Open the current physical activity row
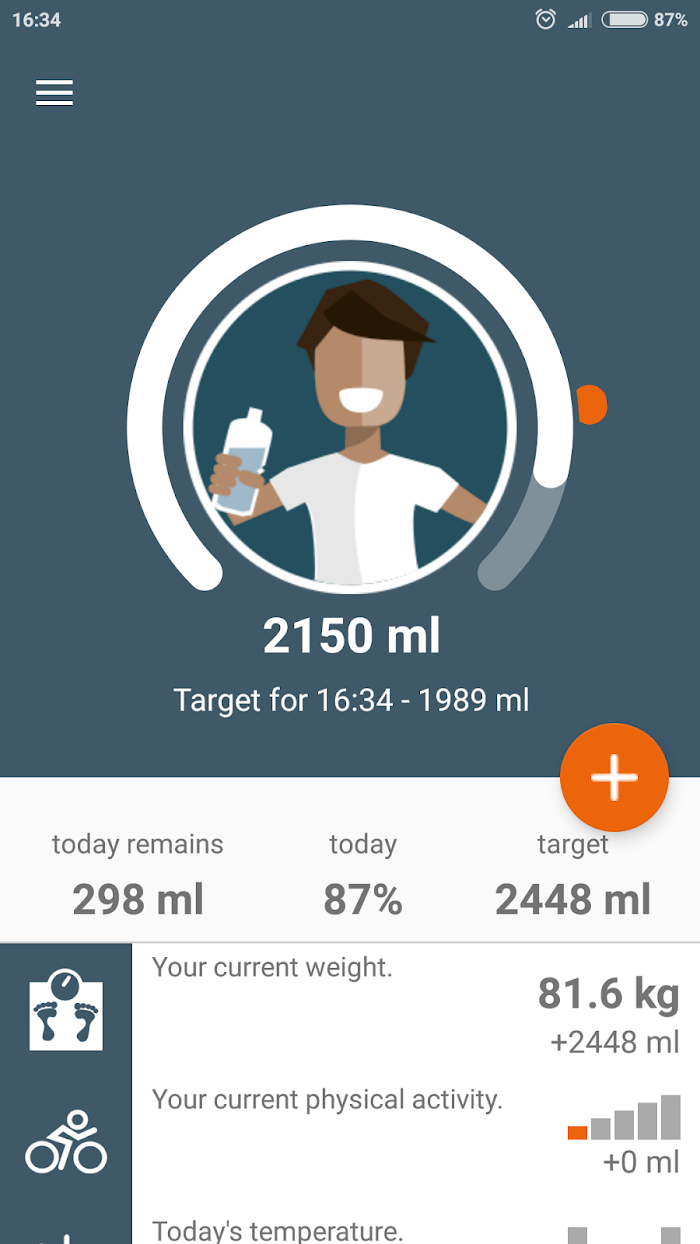This screenshot has height=1244, width=700. tap(350, 1140)
